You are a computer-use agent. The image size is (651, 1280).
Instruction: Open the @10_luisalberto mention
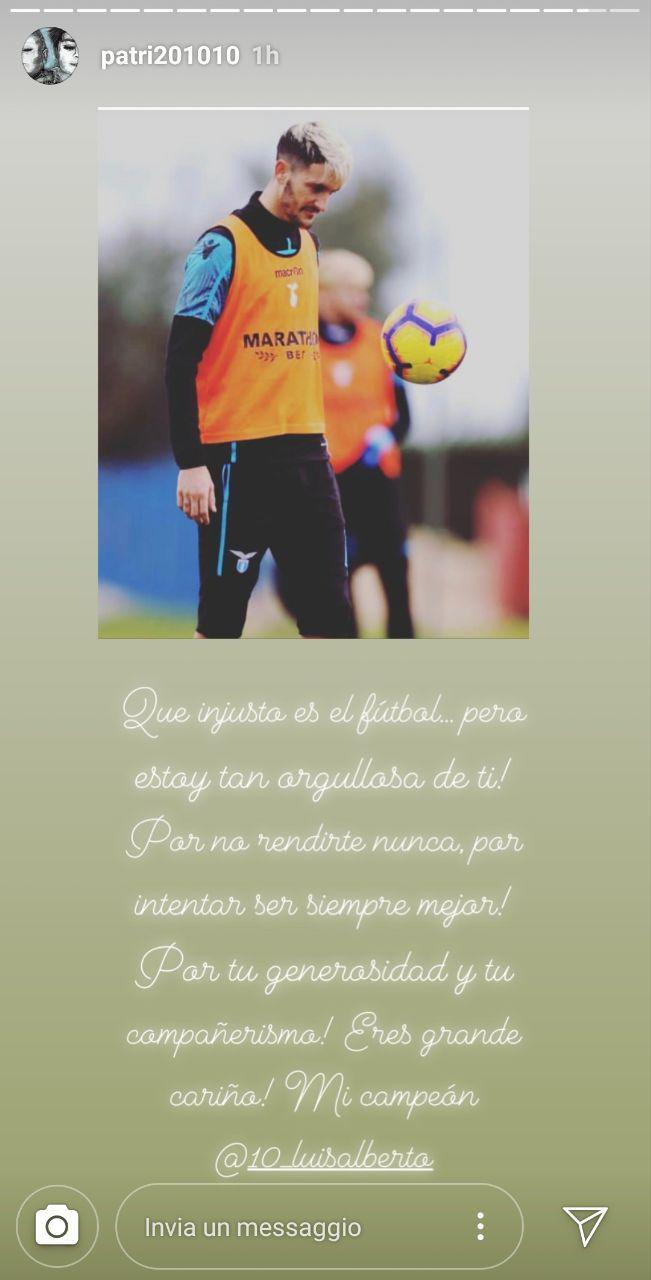325,1159
